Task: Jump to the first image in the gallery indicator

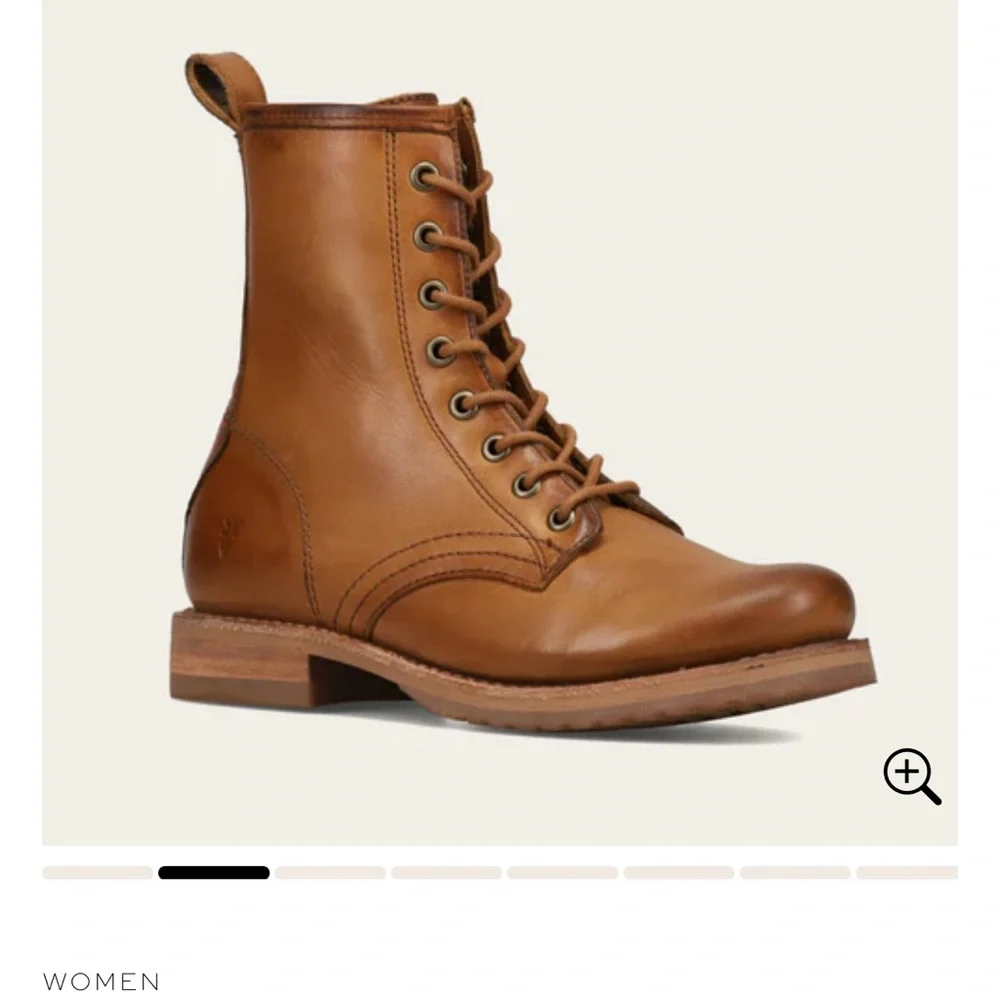Action: (x=97, y=873)
